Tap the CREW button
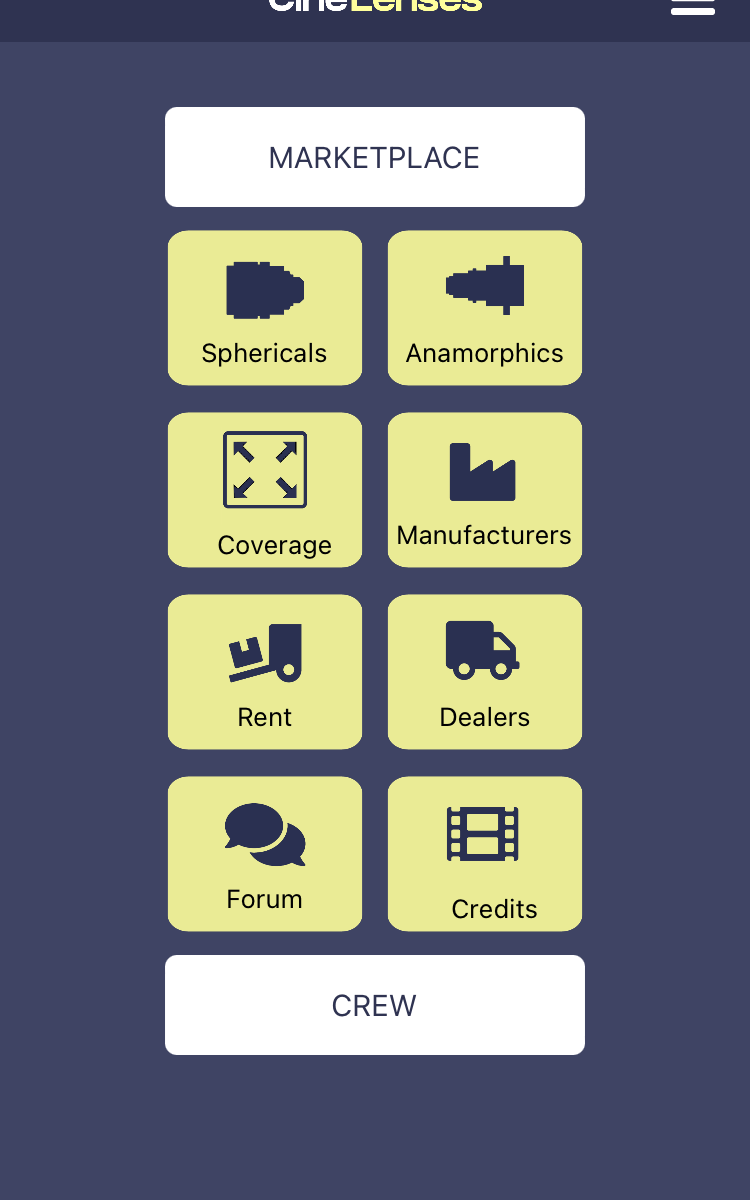Screen dimensions: 750x1200 [375, 1005]
